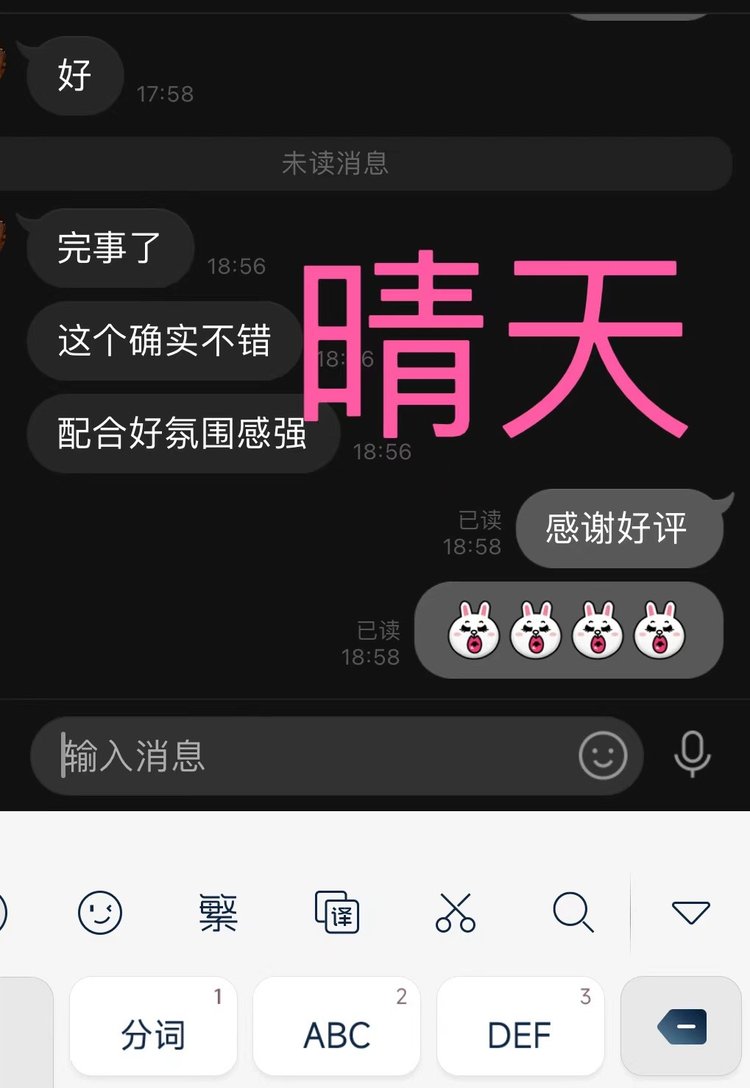The height and width of the screenshot is (1088, 750).
Task: Open the keyboard's search tool
Action: [x=573, y=912]
